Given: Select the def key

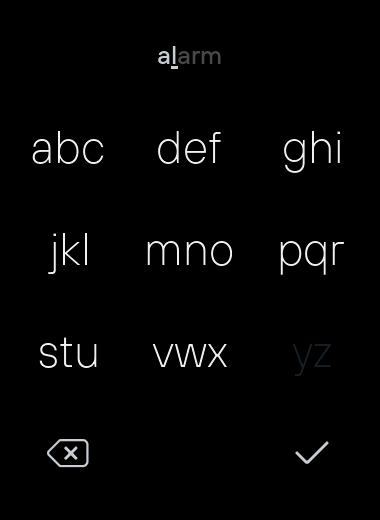Looking at the screenshot, I should (189, 148).
